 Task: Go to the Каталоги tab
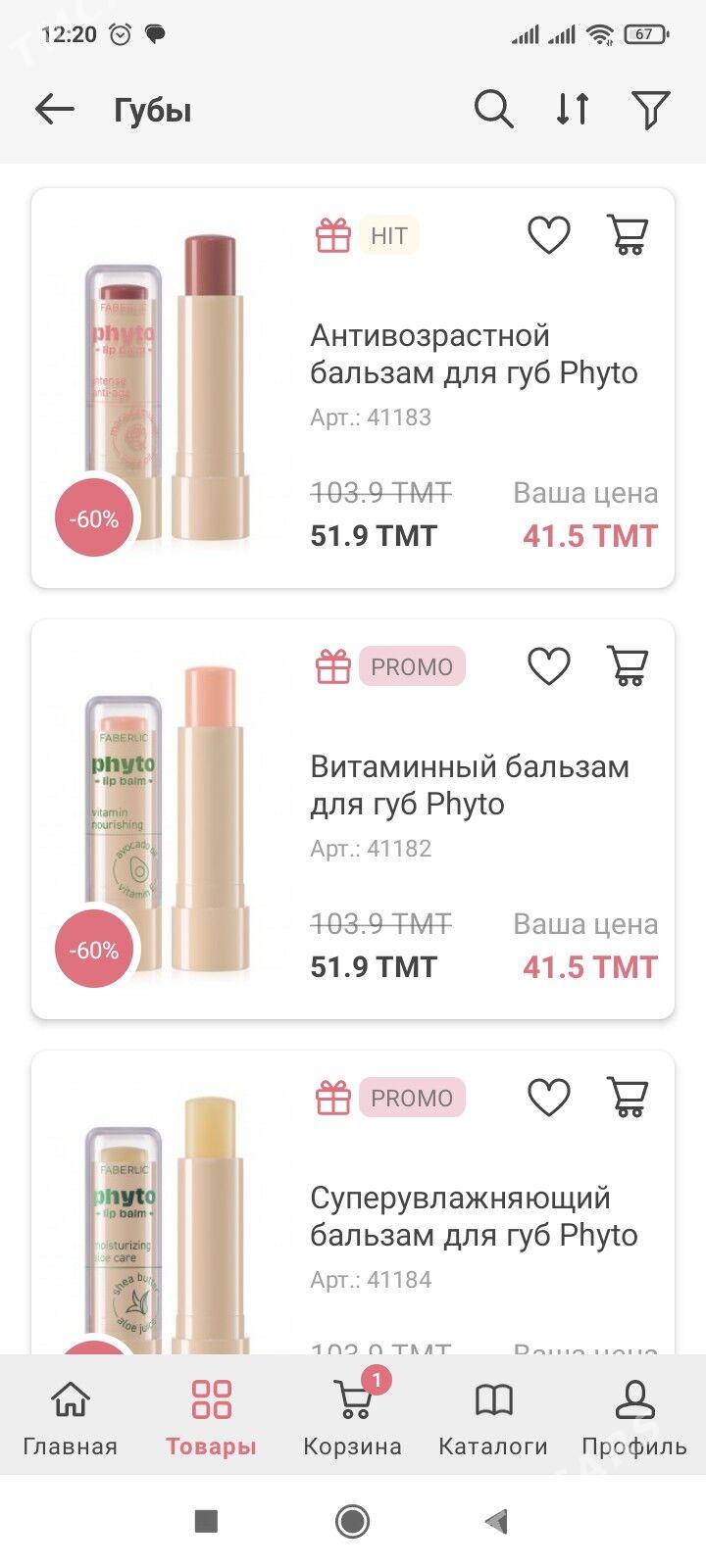[x=492, y=1416]
